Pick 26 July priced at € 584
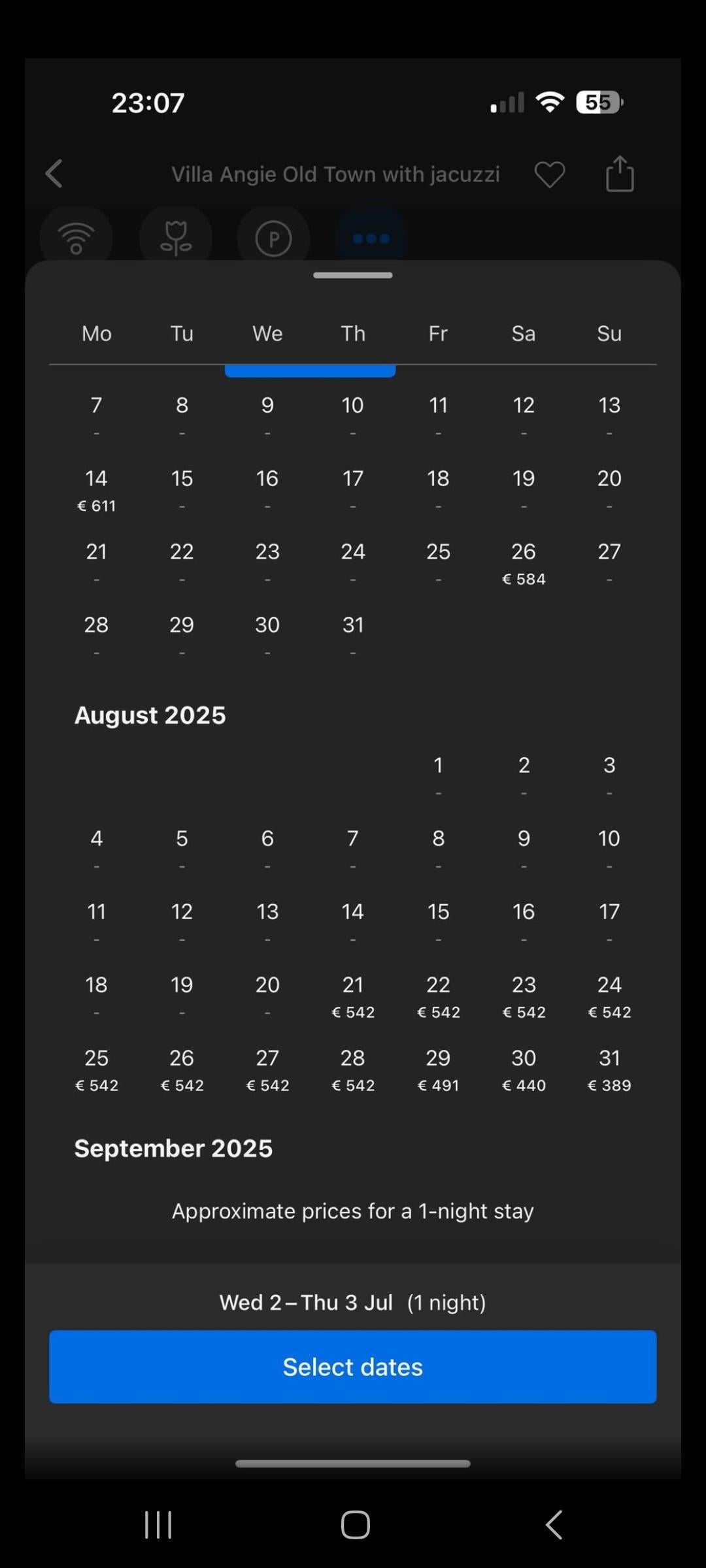The image size is (706, 1568). pos(524,563)
